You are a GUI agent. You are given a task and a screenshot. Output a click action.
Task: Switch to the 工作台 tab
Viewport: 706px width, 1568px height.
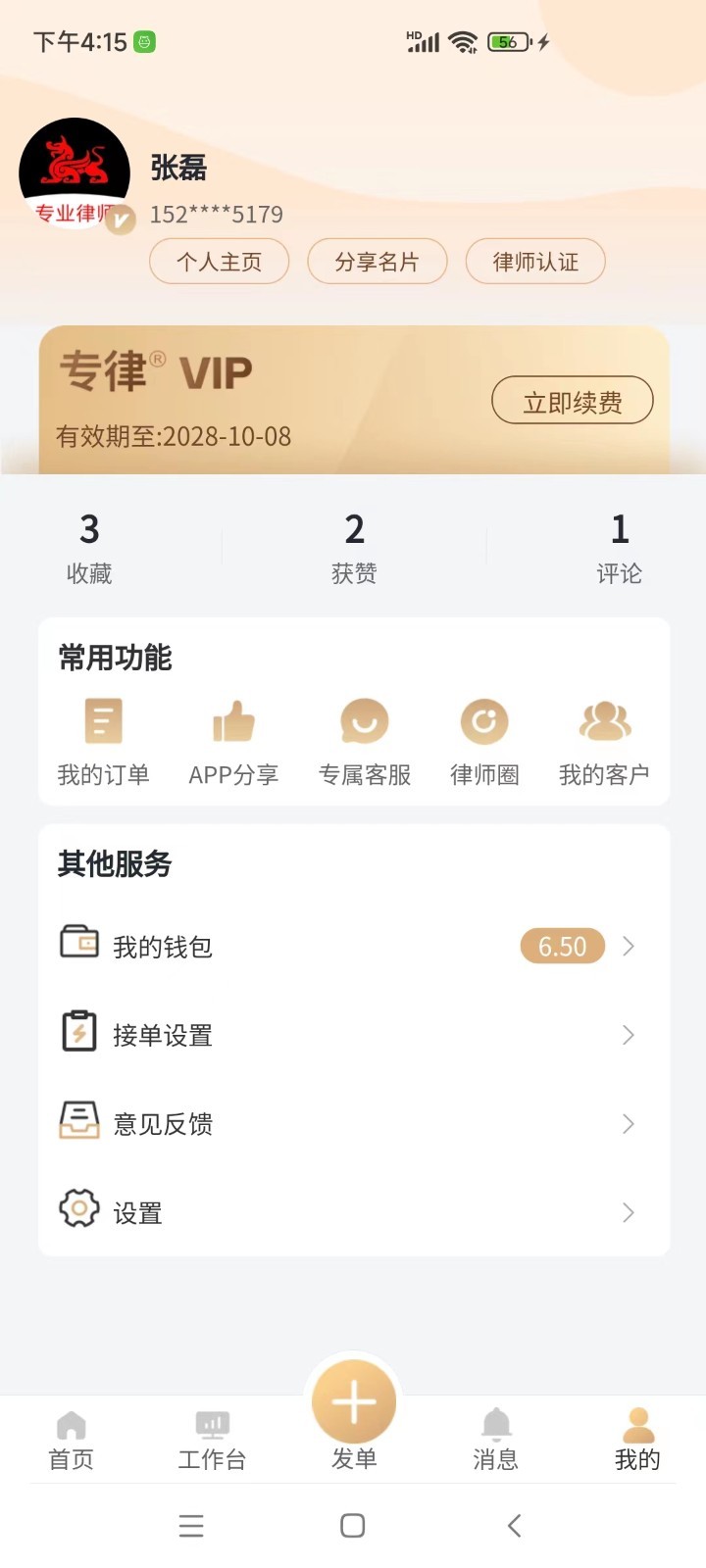click(212, 1441)
